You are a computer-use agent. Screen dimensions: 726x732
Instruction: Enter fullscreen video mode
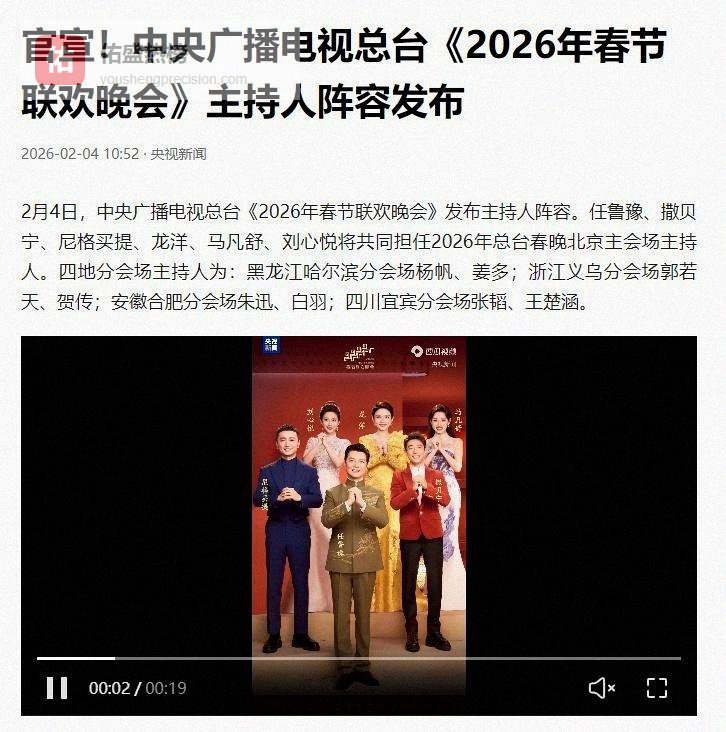tap(656, 688)
